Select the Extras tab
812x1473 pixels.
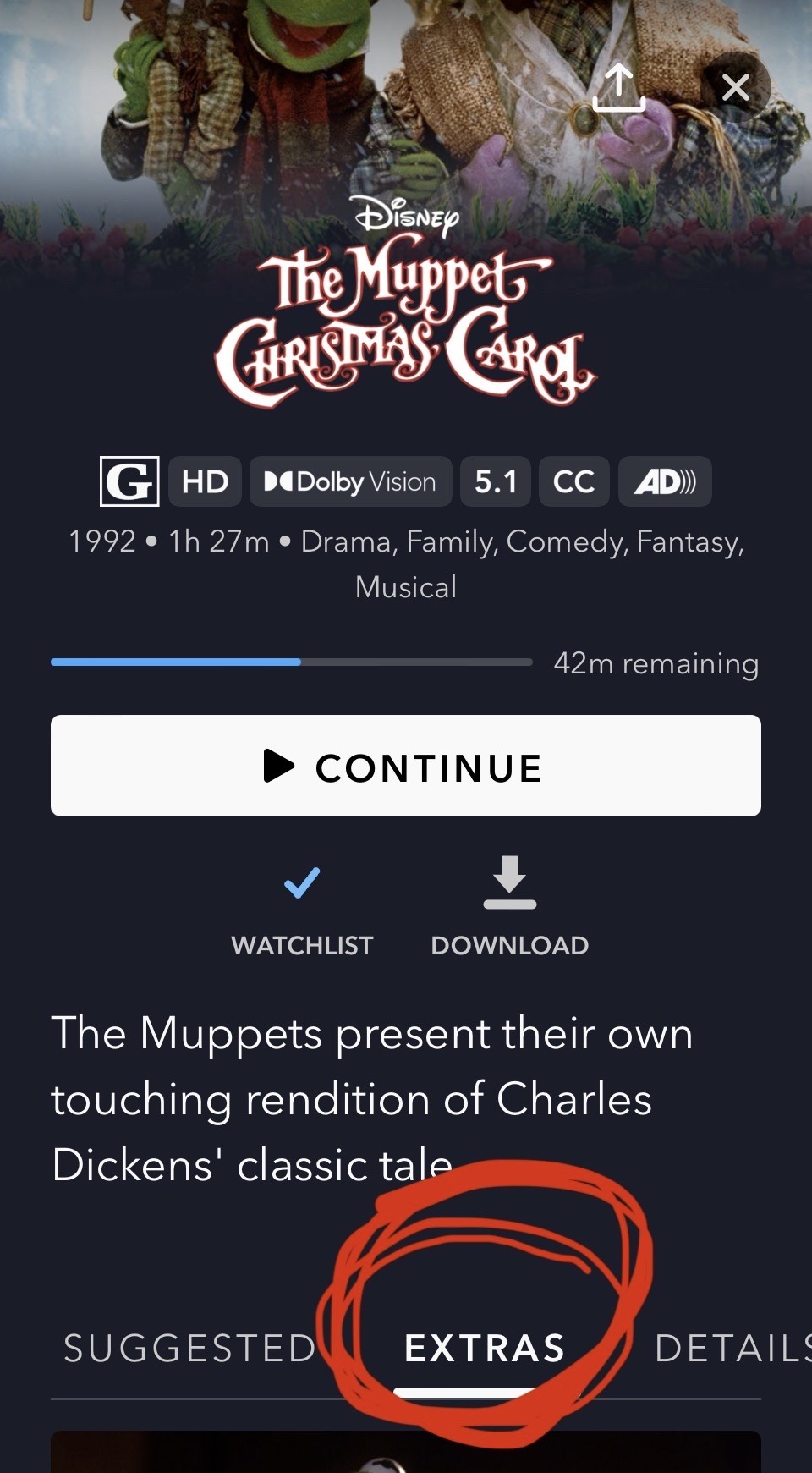click(x=485, y=1349)
